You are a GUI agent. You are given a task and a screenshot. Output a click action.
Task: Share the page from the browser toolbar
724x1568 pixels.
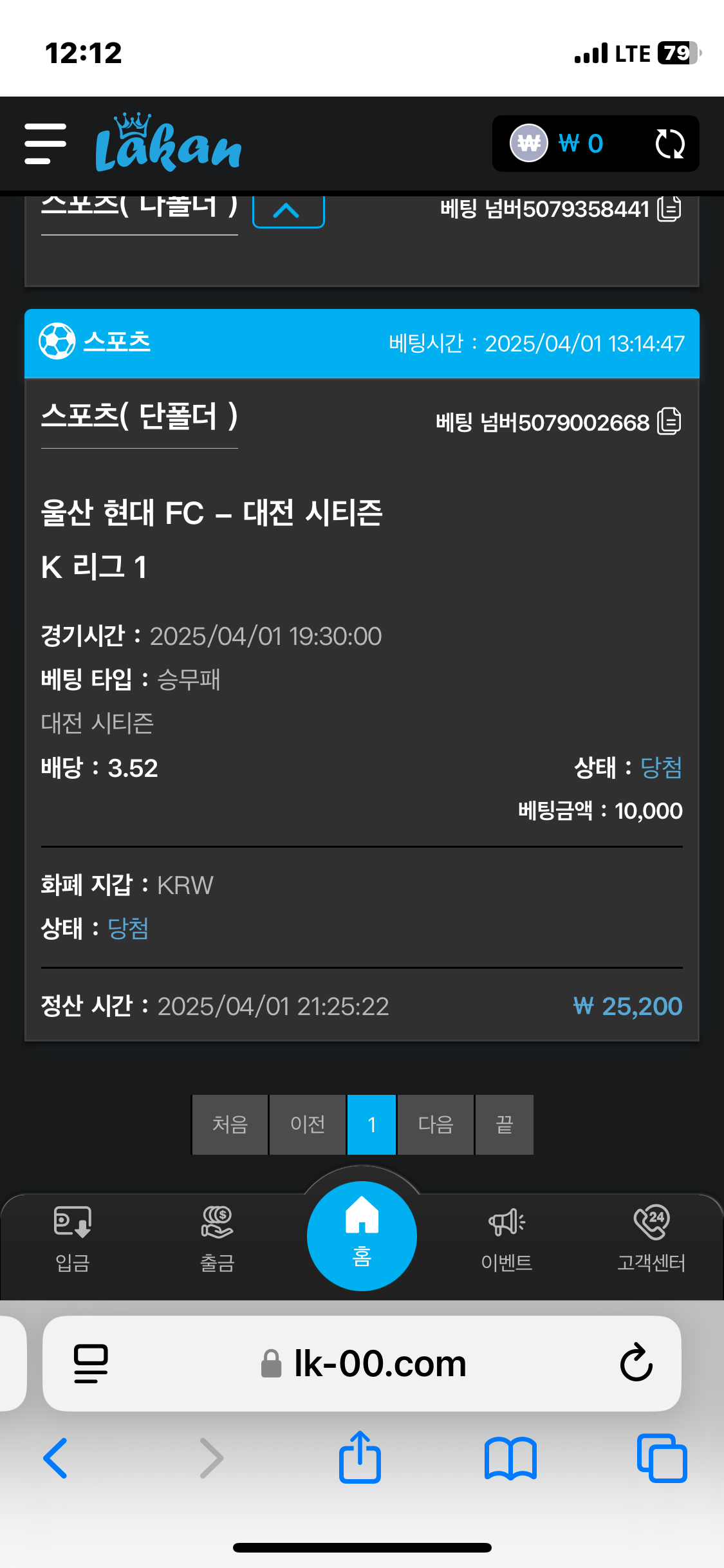(x=360, y=1458)
